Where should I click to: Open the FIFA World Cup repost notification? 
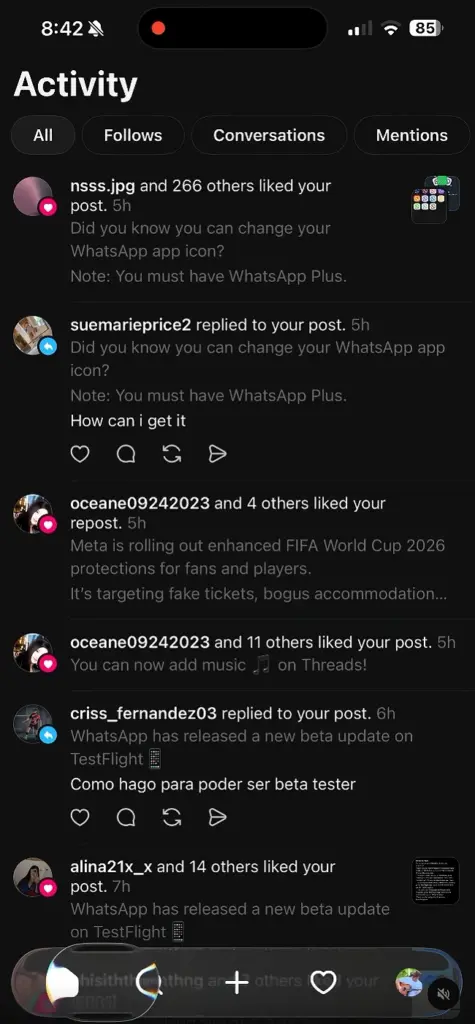tap(237, 549)
